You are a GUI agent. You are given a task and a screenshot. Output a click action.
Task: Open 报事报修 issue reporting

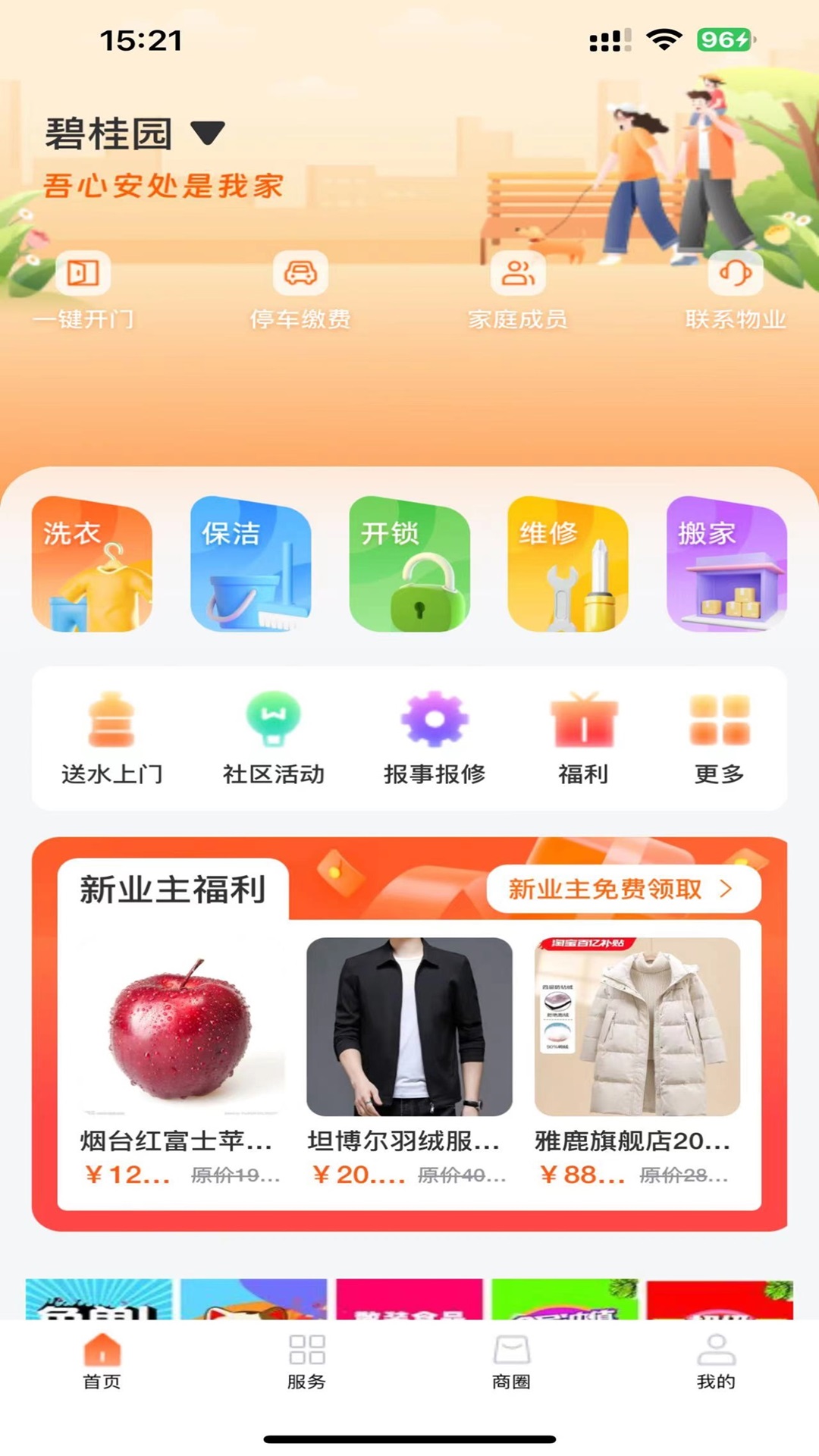(x=435, y=738)
